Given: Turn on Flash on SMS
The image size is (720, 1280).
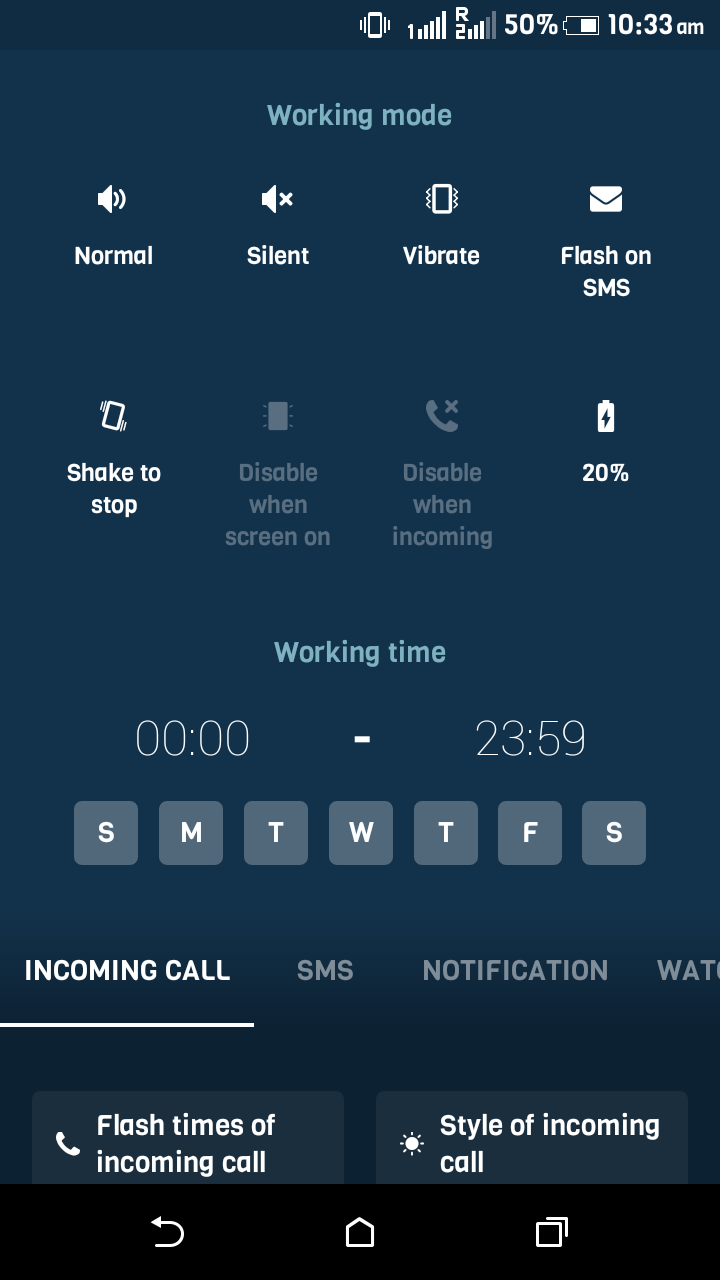Looking at the screenshot, I should click(605, 240).
